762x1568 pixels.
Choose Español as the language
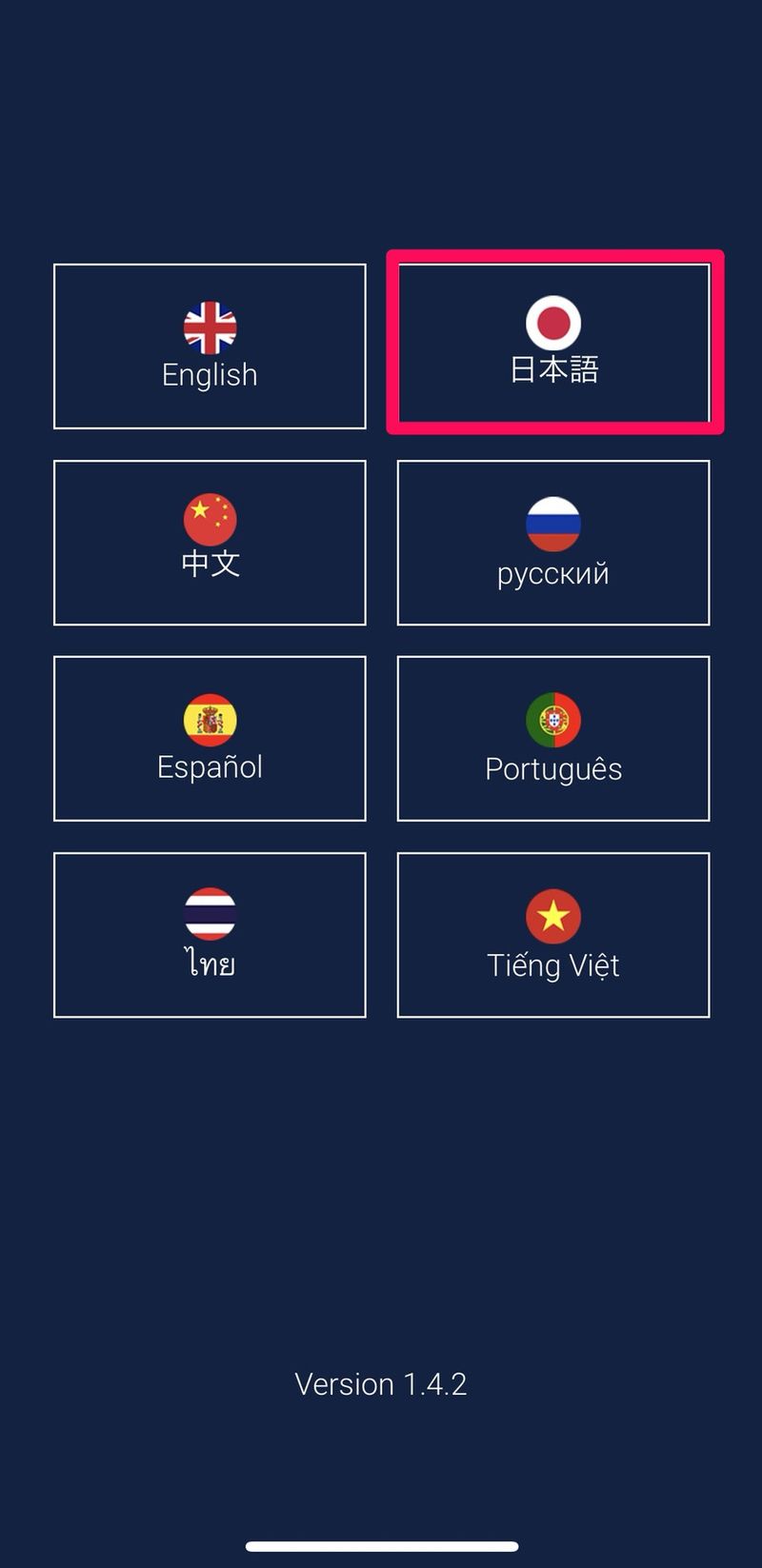point(210,739)
